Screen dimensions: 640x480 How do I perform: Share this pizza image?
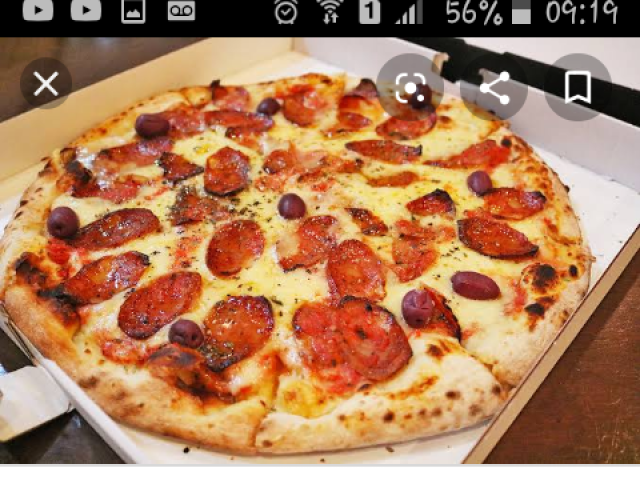click(494, 88)
